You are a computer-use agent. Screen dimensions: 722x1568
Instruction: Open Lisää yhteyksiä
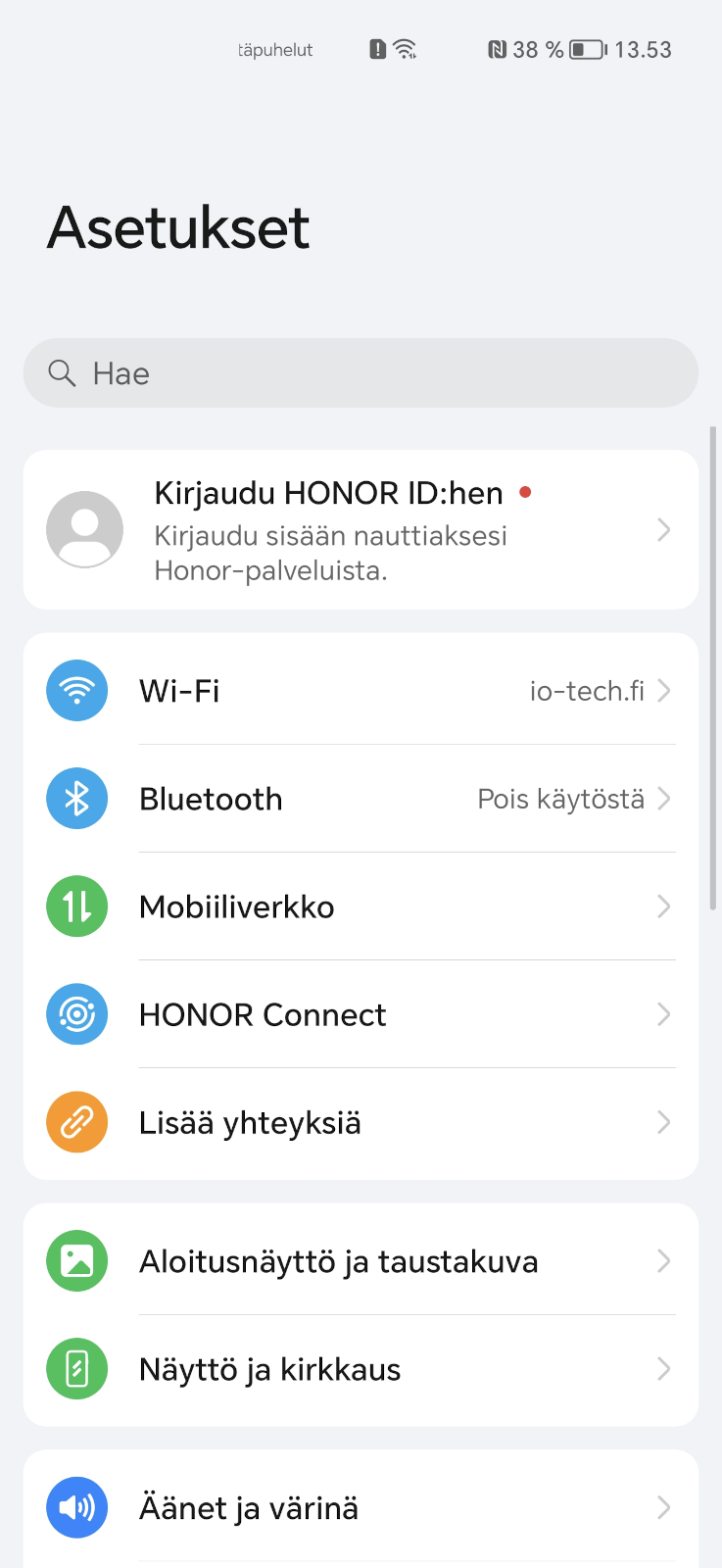pyautogui.click(x=361, y=1122)
